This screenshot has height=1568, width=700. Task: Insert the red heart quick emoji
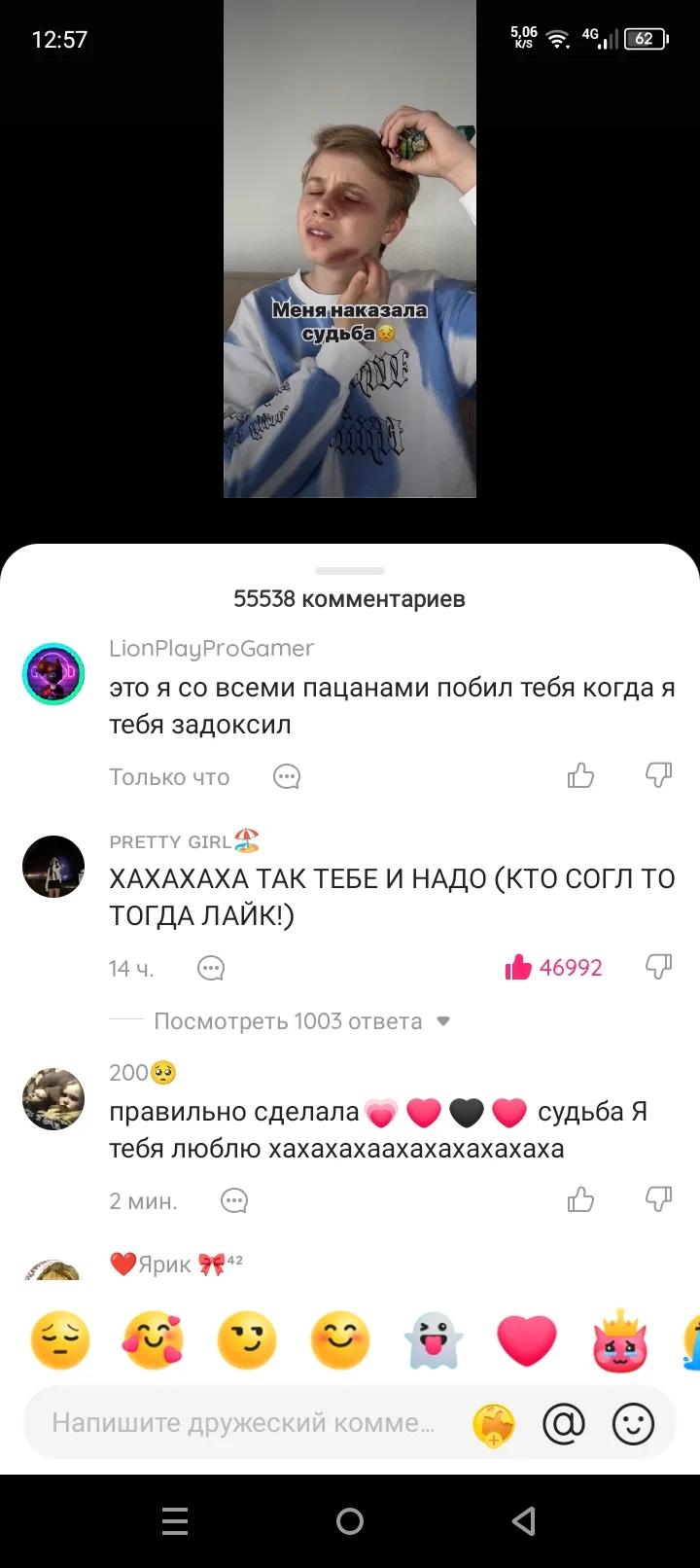click(527, 1340)
